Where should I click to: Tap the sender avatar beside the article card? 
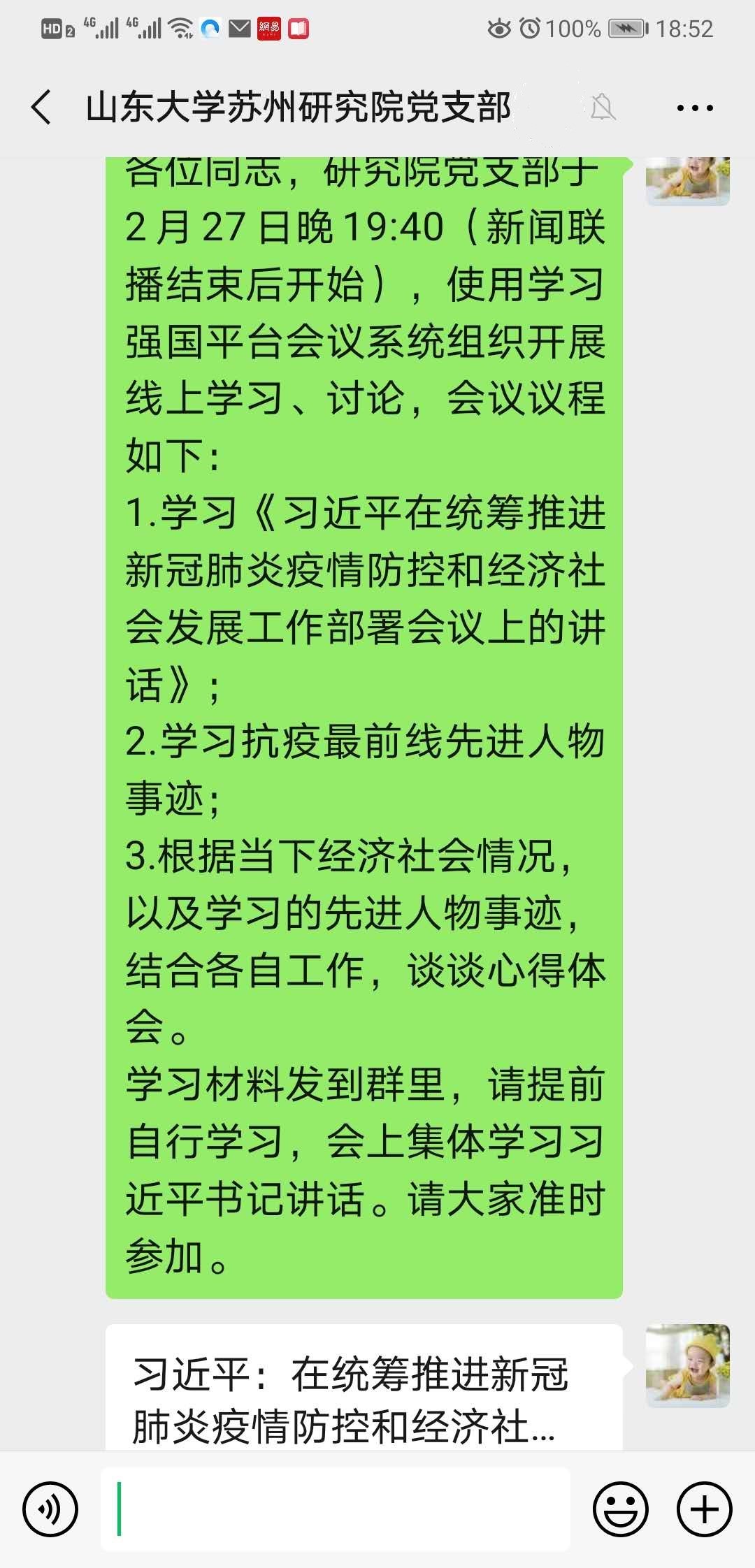[688, 1365]
